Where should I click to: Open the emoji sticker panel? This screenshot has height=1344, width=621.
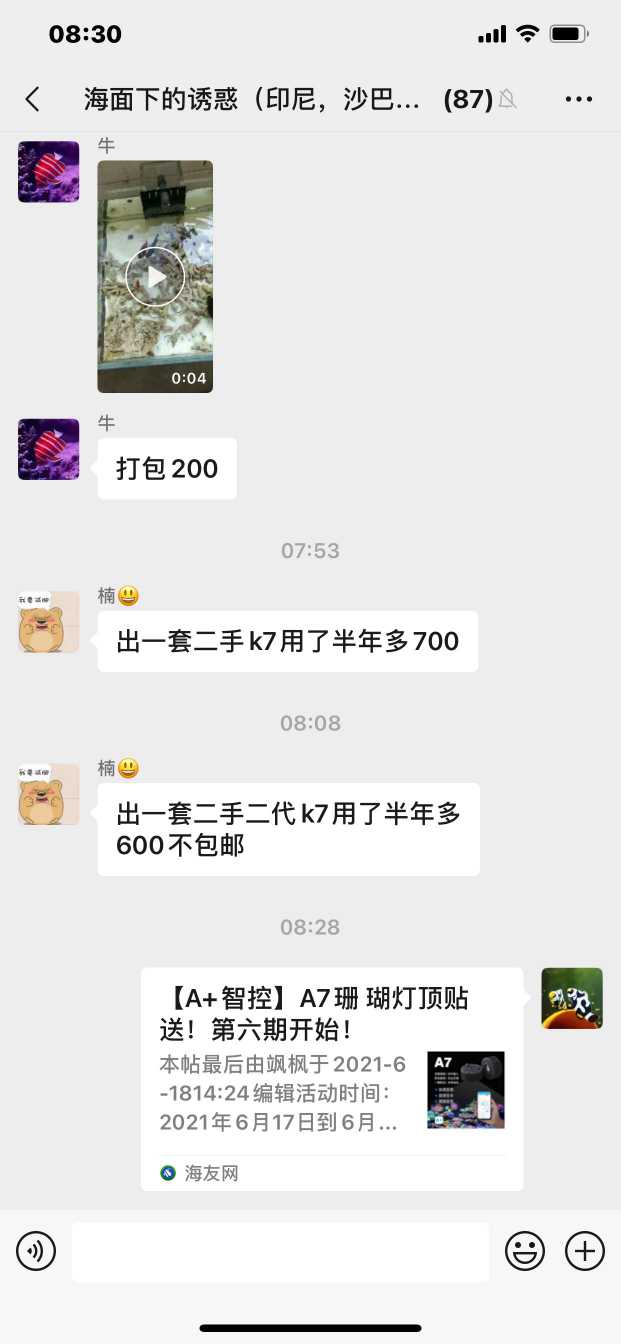click(x=525, y=1251)
